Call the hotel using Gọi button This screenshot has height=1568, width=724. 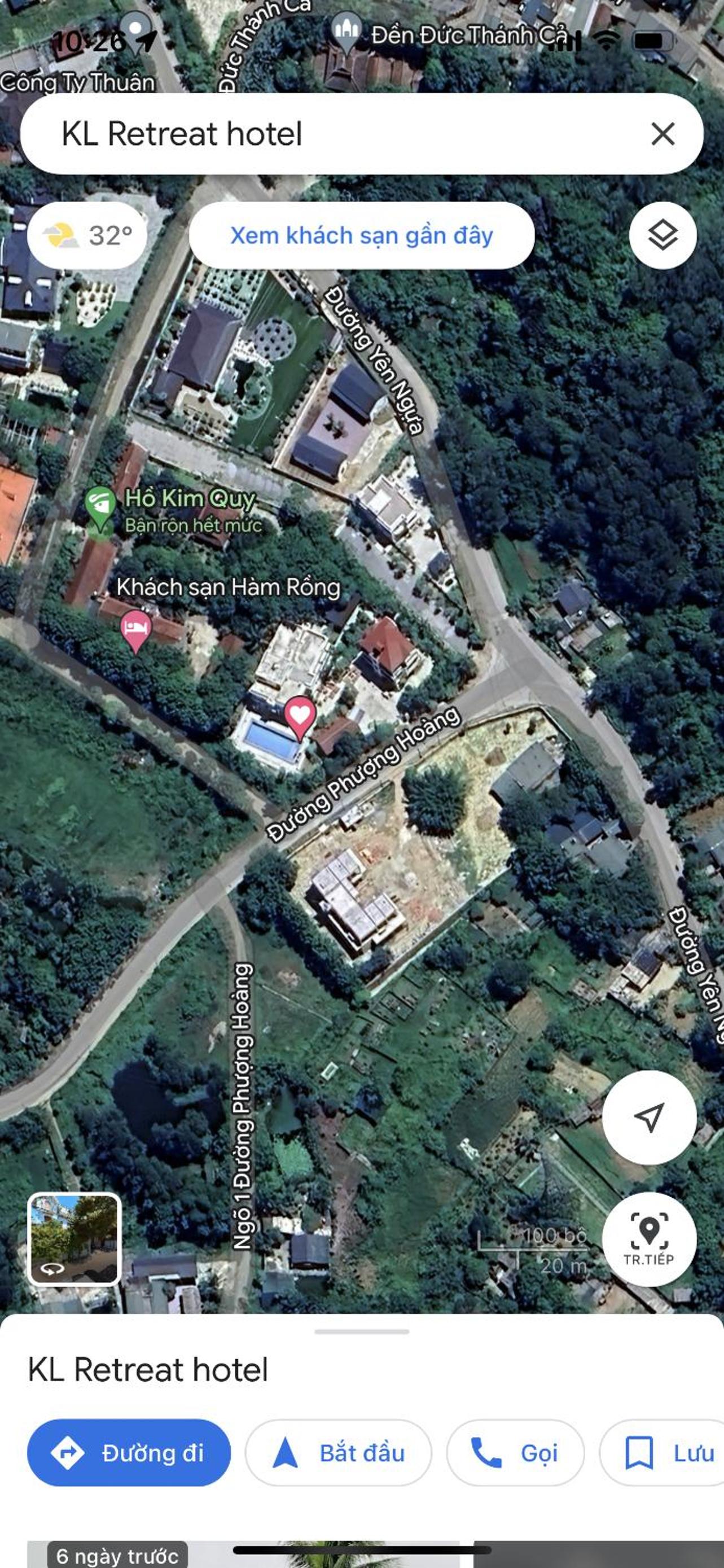(x=515, y=1453)
